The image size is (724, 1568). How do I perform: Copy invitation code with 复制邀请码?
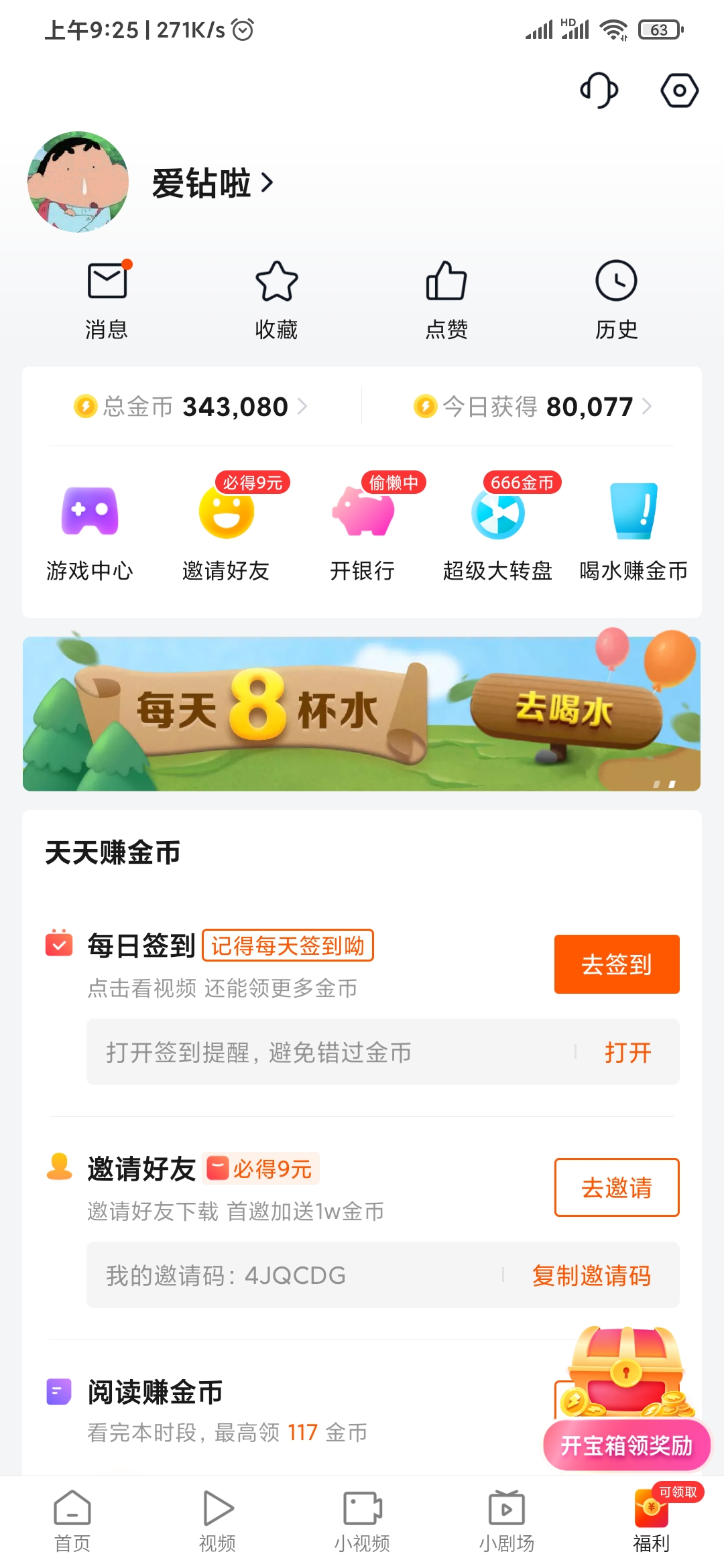591,1275
